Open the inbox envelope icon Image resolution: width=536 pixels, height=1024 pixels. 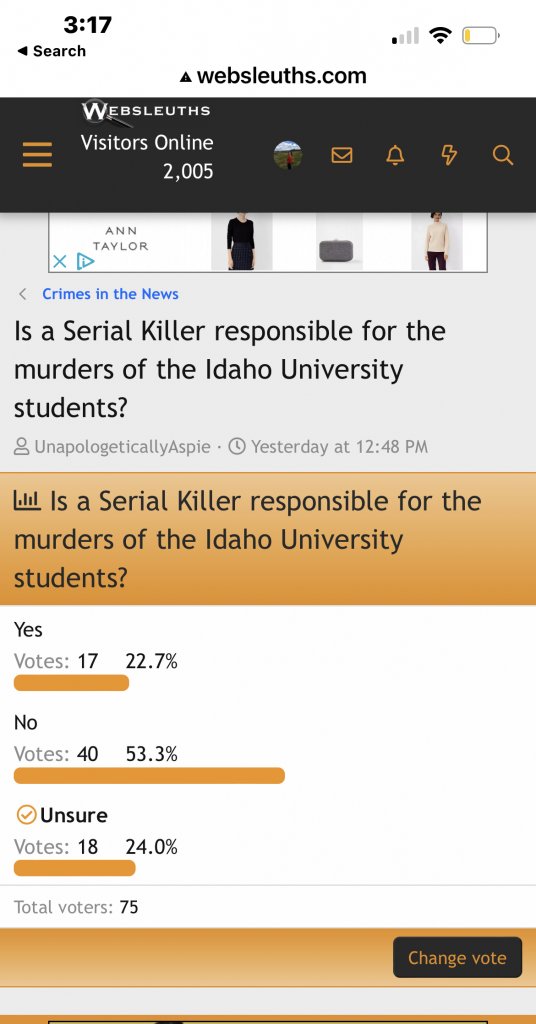coord(341,155)
